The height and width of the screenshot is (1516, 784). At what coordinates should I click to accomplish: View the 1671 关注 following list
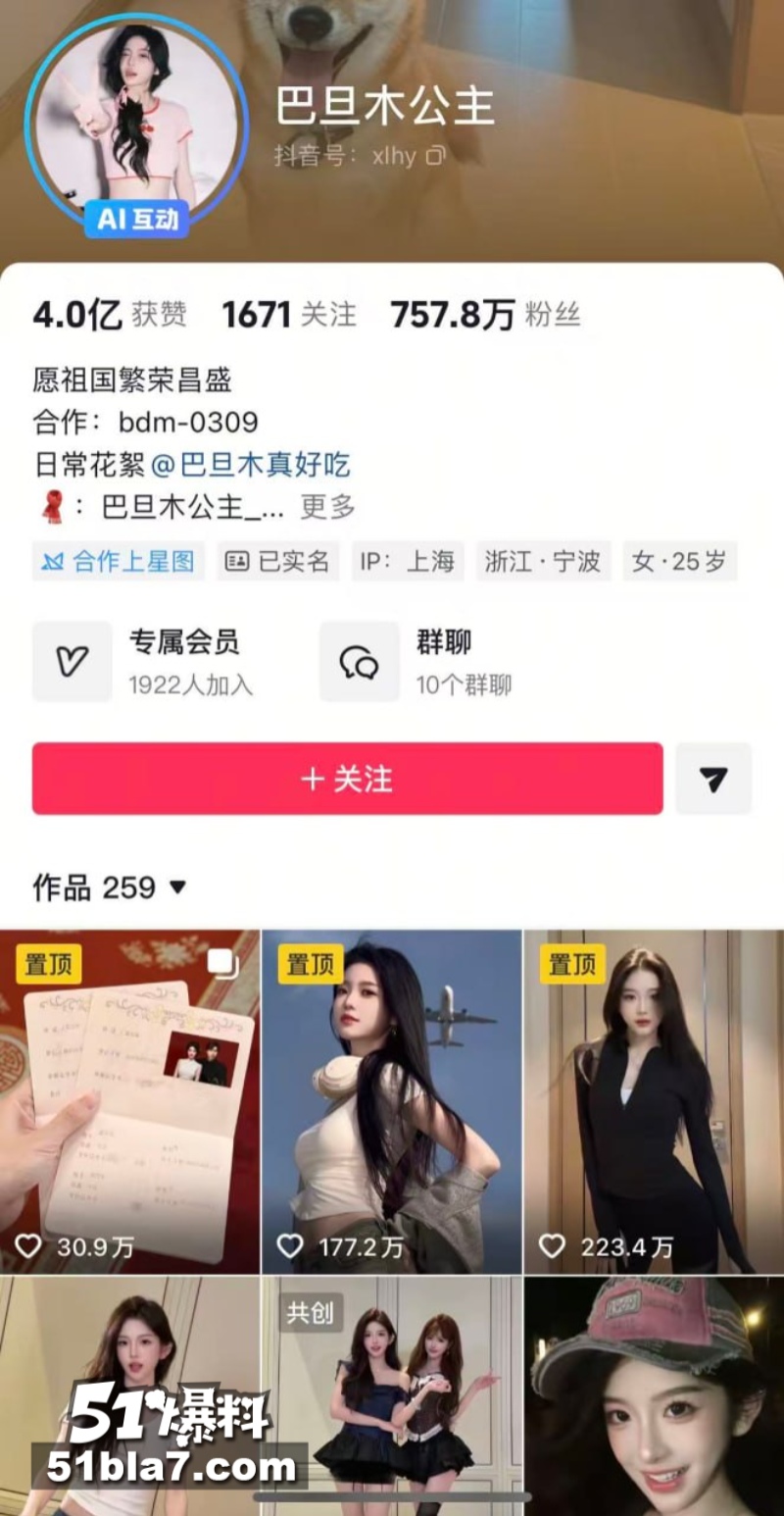tap(289, 315)
